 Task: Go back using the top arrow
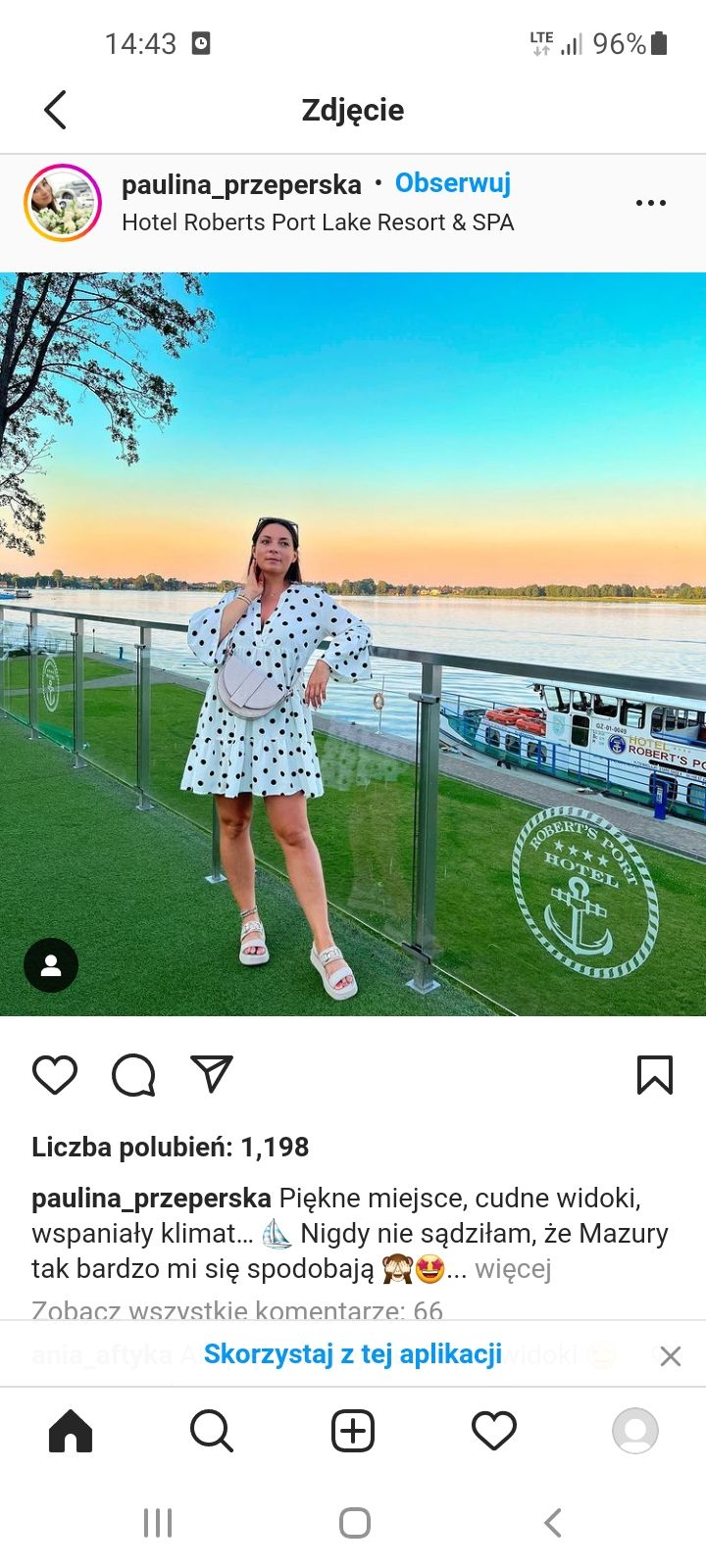point(56,110)
